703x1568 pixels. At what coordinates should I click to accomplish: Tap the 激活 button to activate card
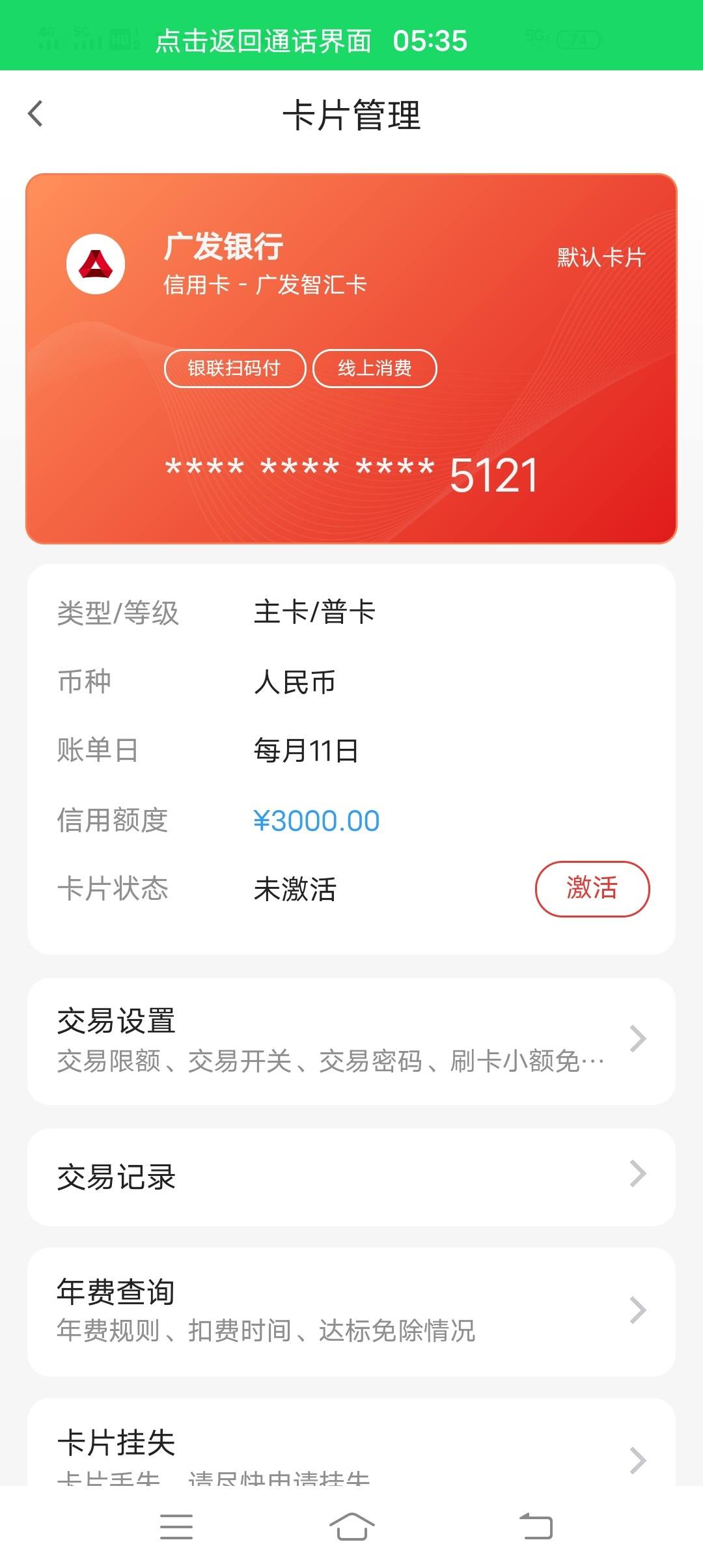point(592,889)
